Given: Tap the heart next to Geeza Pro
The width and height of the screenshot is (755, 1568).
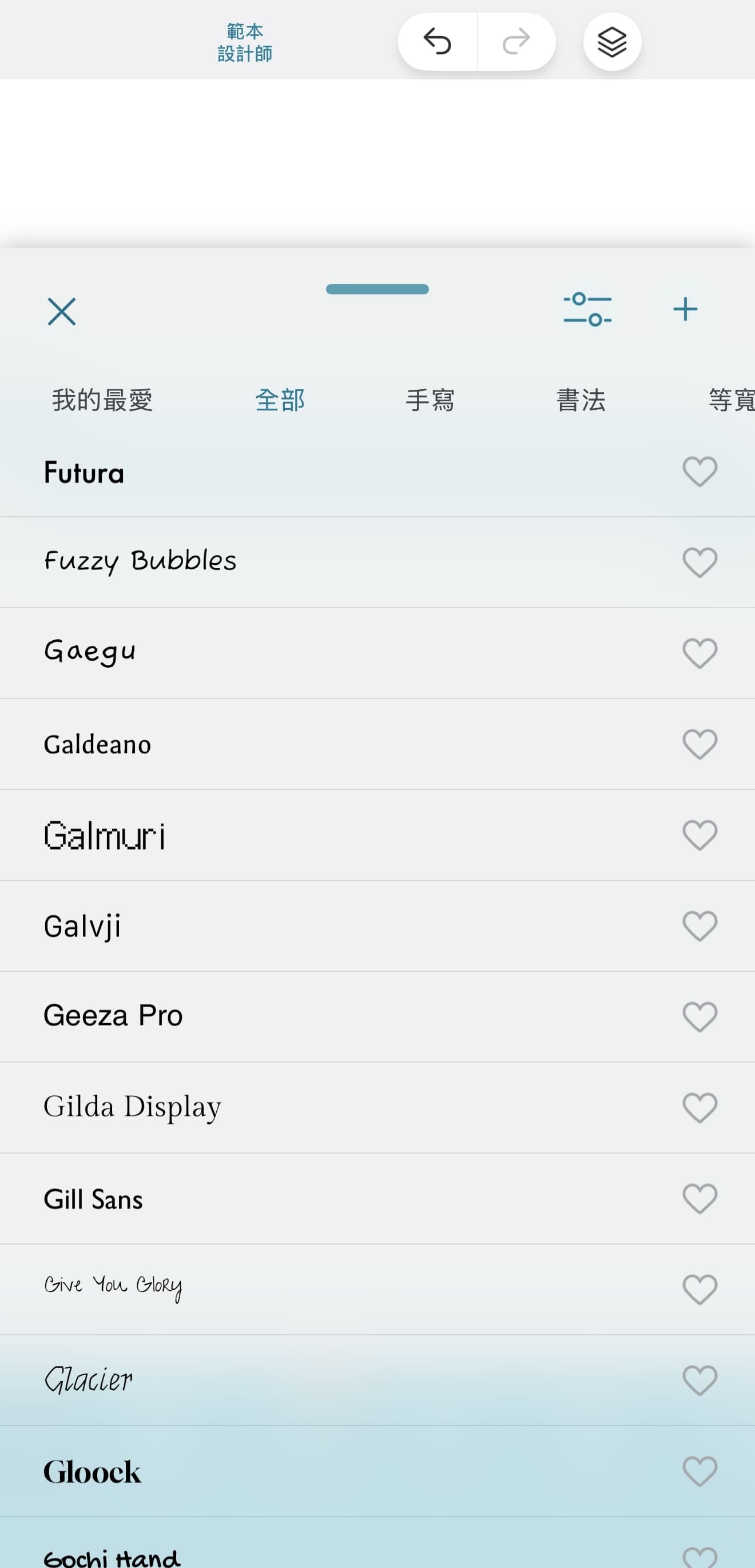Looking at the screenshot, I should click(x=700, y=1016).
